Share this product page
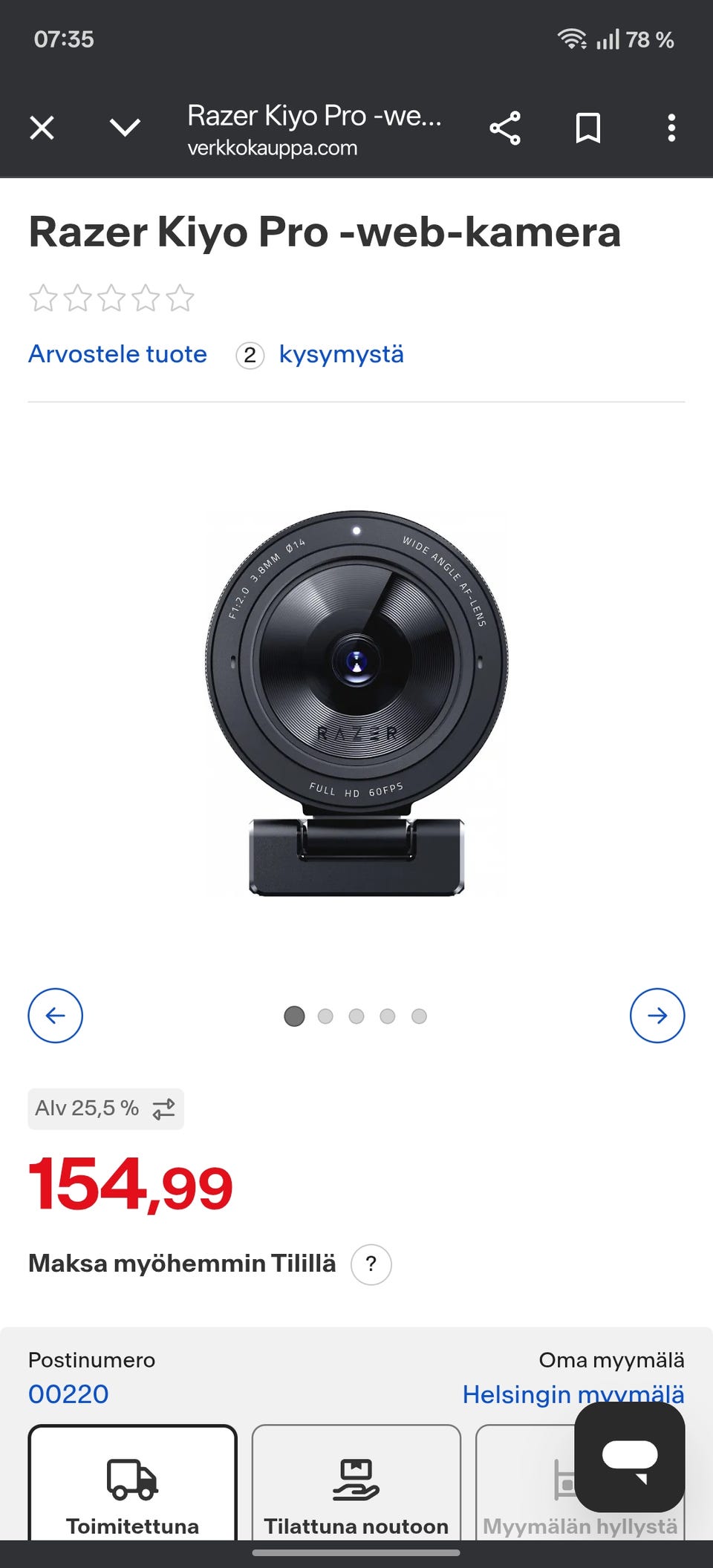 coord(505,128)
